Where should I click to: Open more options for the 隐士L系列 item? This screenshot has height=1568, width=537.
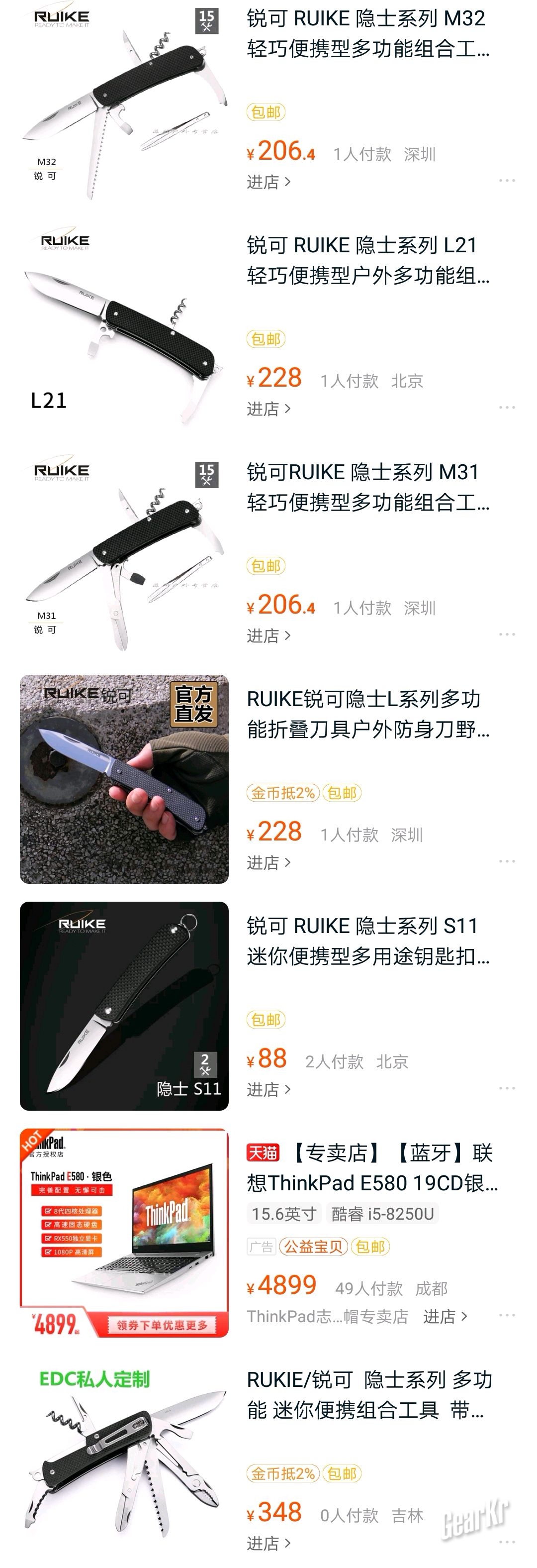507,861
